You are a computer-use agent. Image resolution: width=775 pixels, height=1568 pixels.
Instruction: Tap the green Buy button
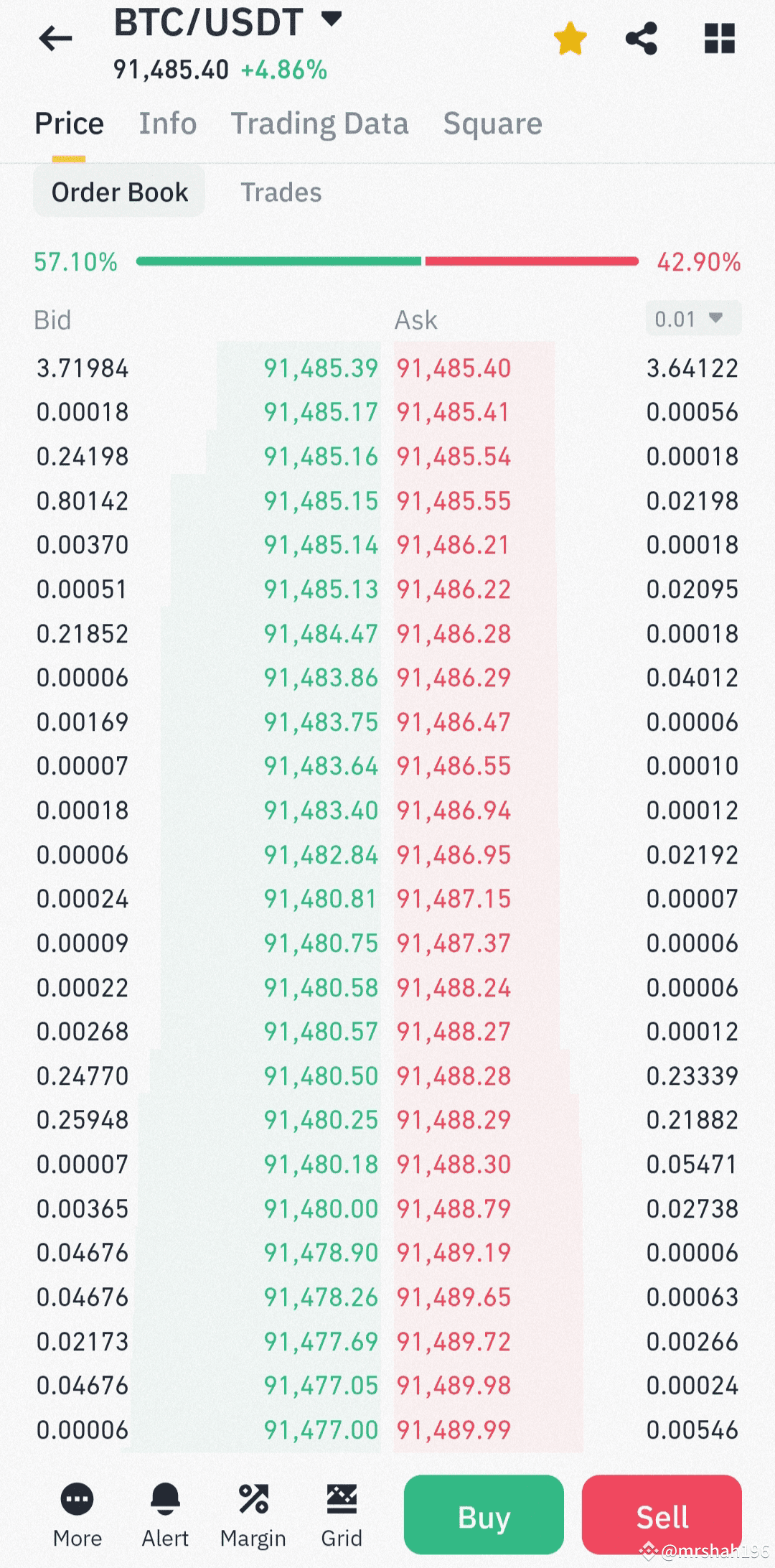pyautogui.click(x=484, y=1514)
